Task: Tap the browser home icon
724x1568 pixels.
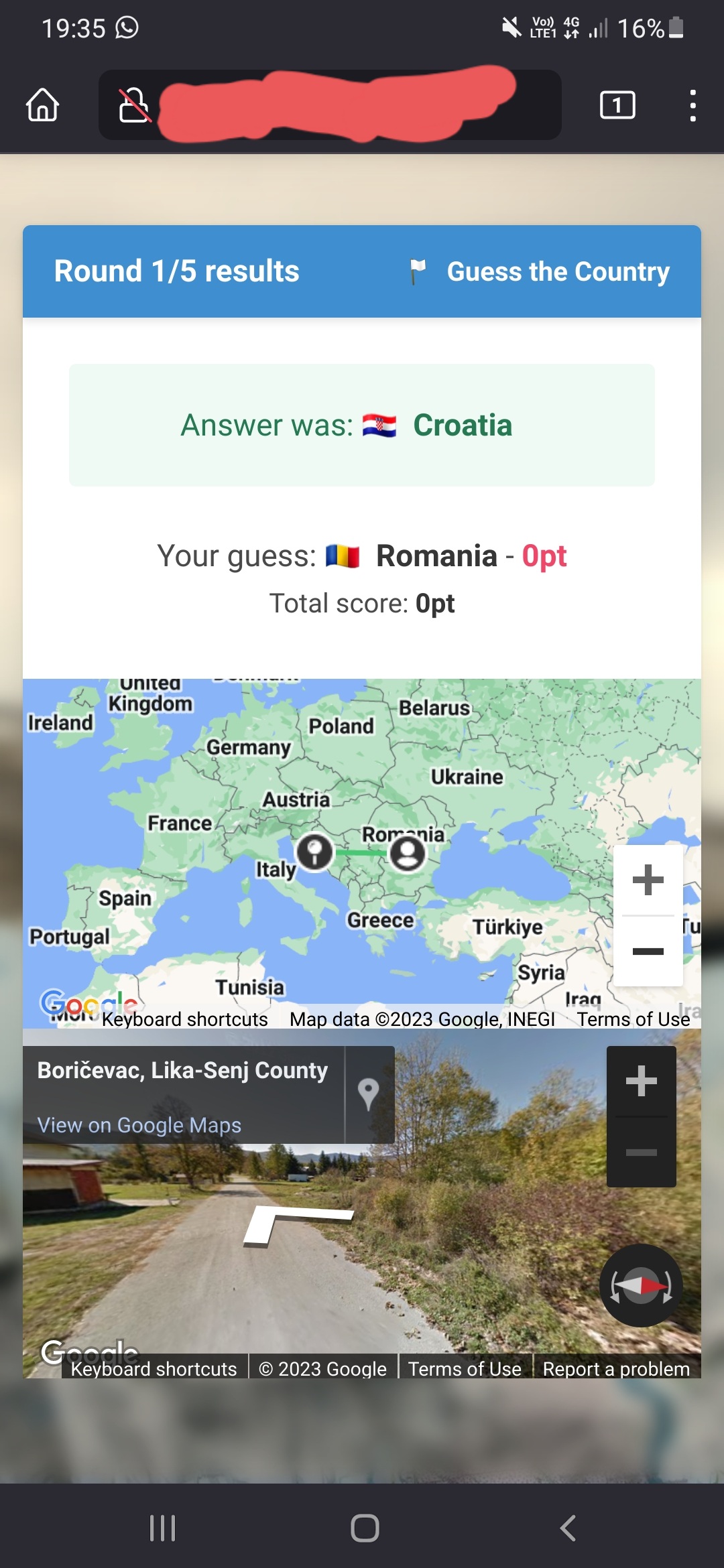Action: (42, 105)
